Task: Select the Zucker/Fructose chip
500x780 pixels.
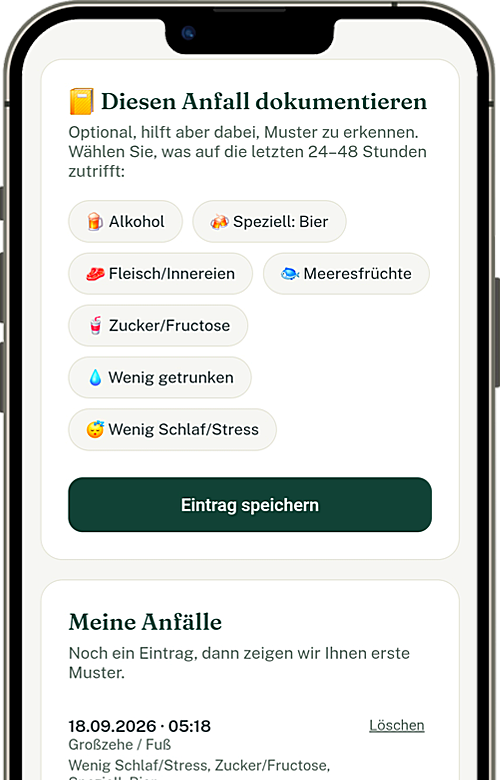Action: (x=158, y=325)
